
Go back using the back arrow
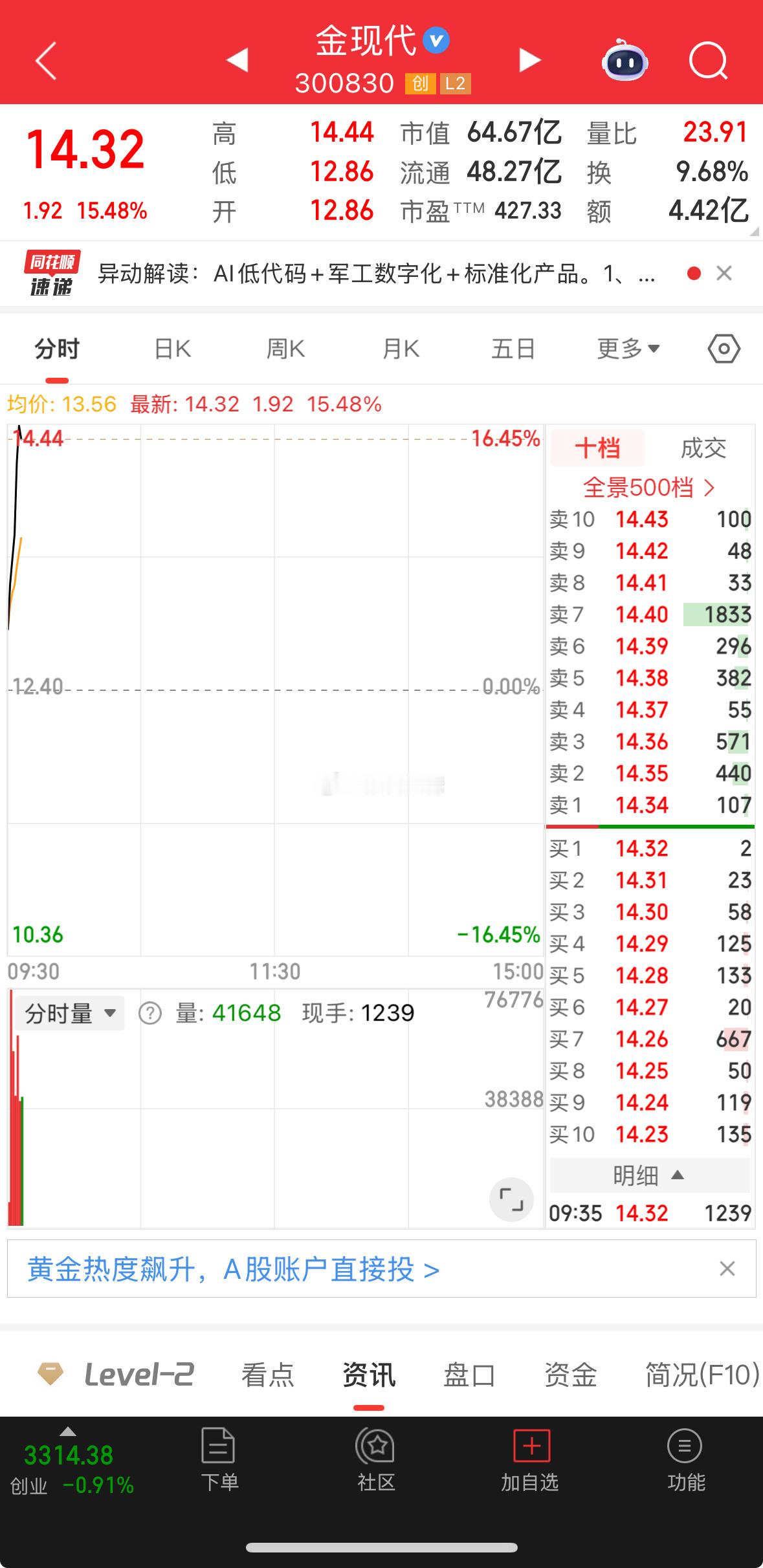point(45,59)
